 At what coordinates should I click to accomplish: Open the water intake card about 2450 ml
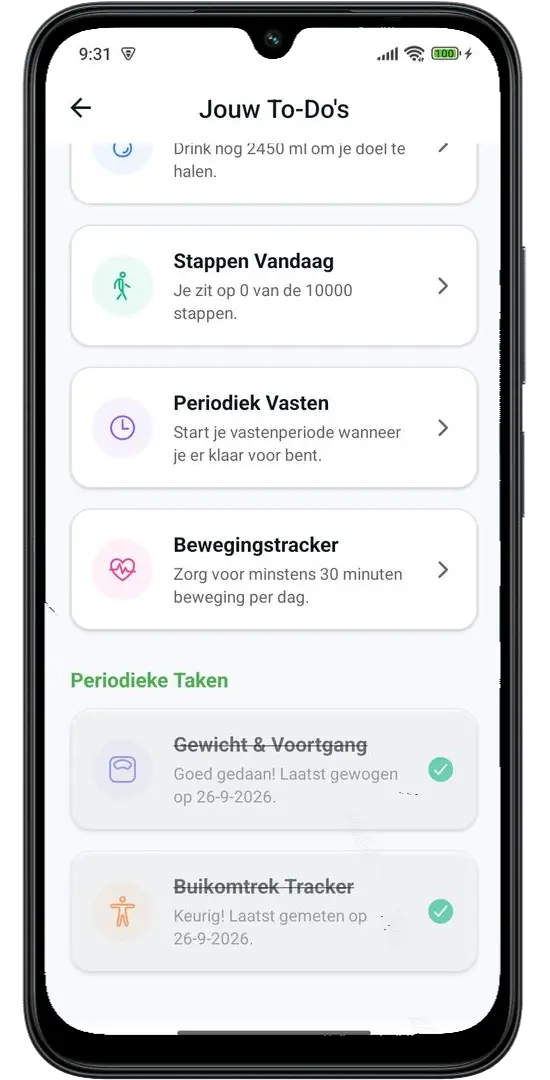274,174
